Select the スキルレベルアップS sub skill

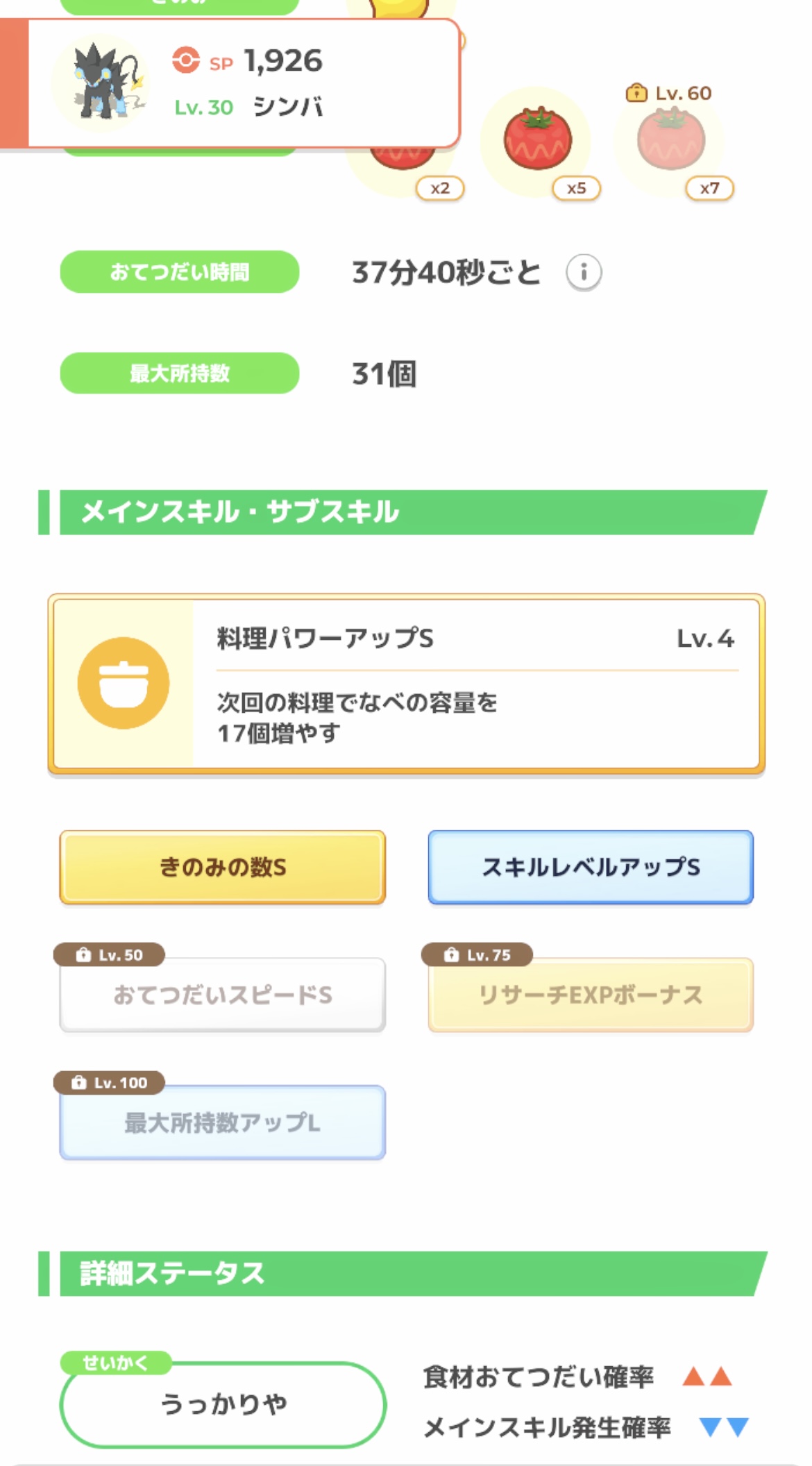pyautogui.click(x=591, y=867)
